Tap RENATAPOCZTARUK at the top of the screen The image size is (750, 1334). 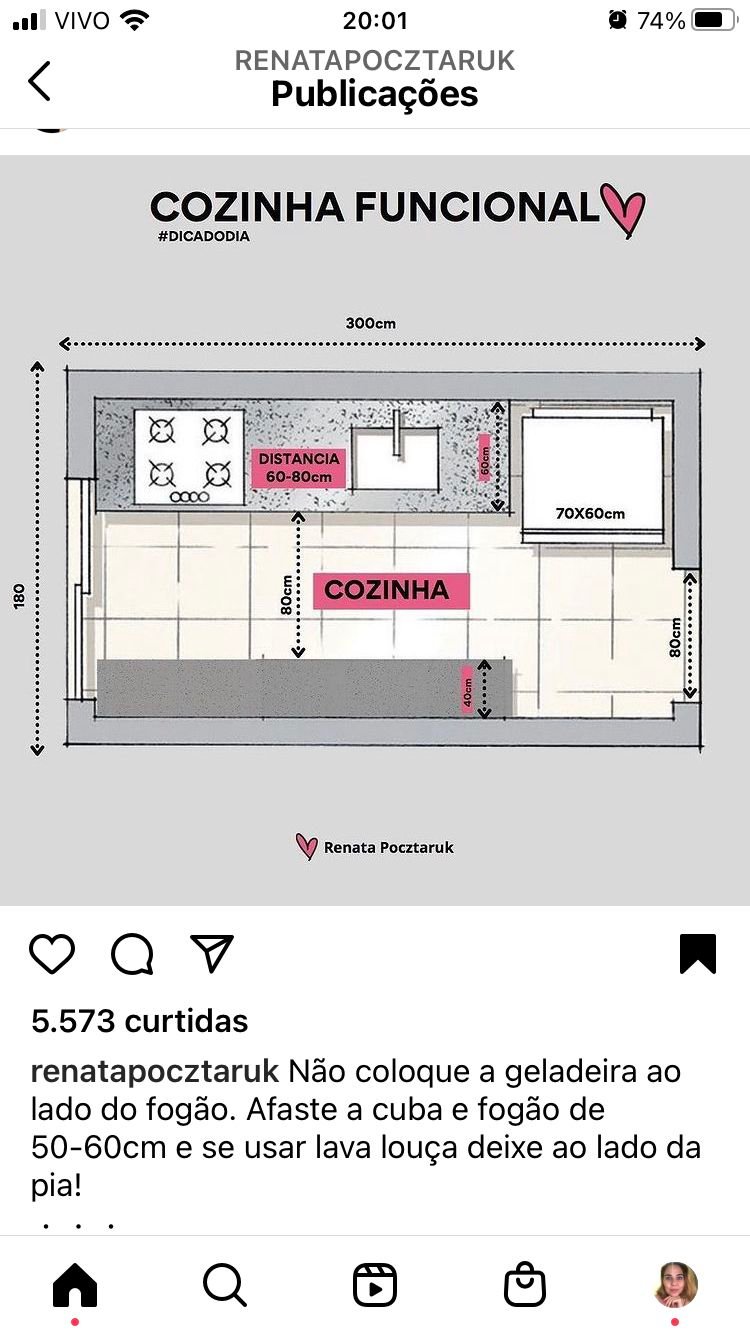point(374,60)
